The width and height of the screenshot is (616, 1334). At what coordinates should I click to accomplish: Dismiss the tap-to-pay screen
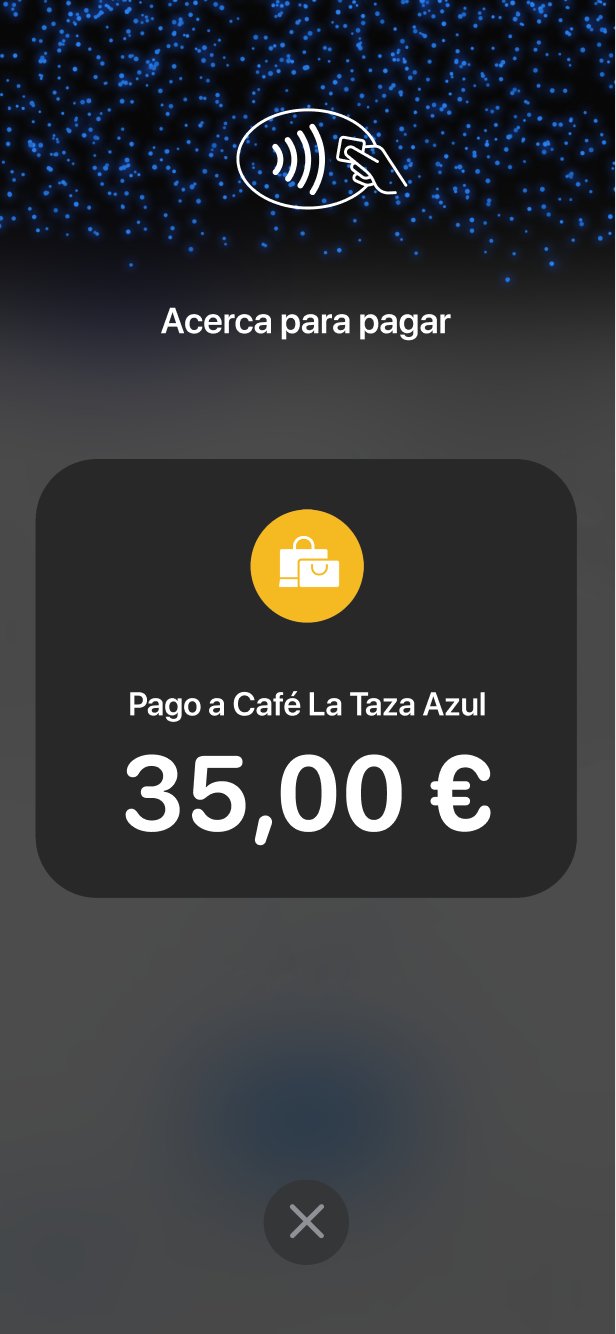[306, 1222]
